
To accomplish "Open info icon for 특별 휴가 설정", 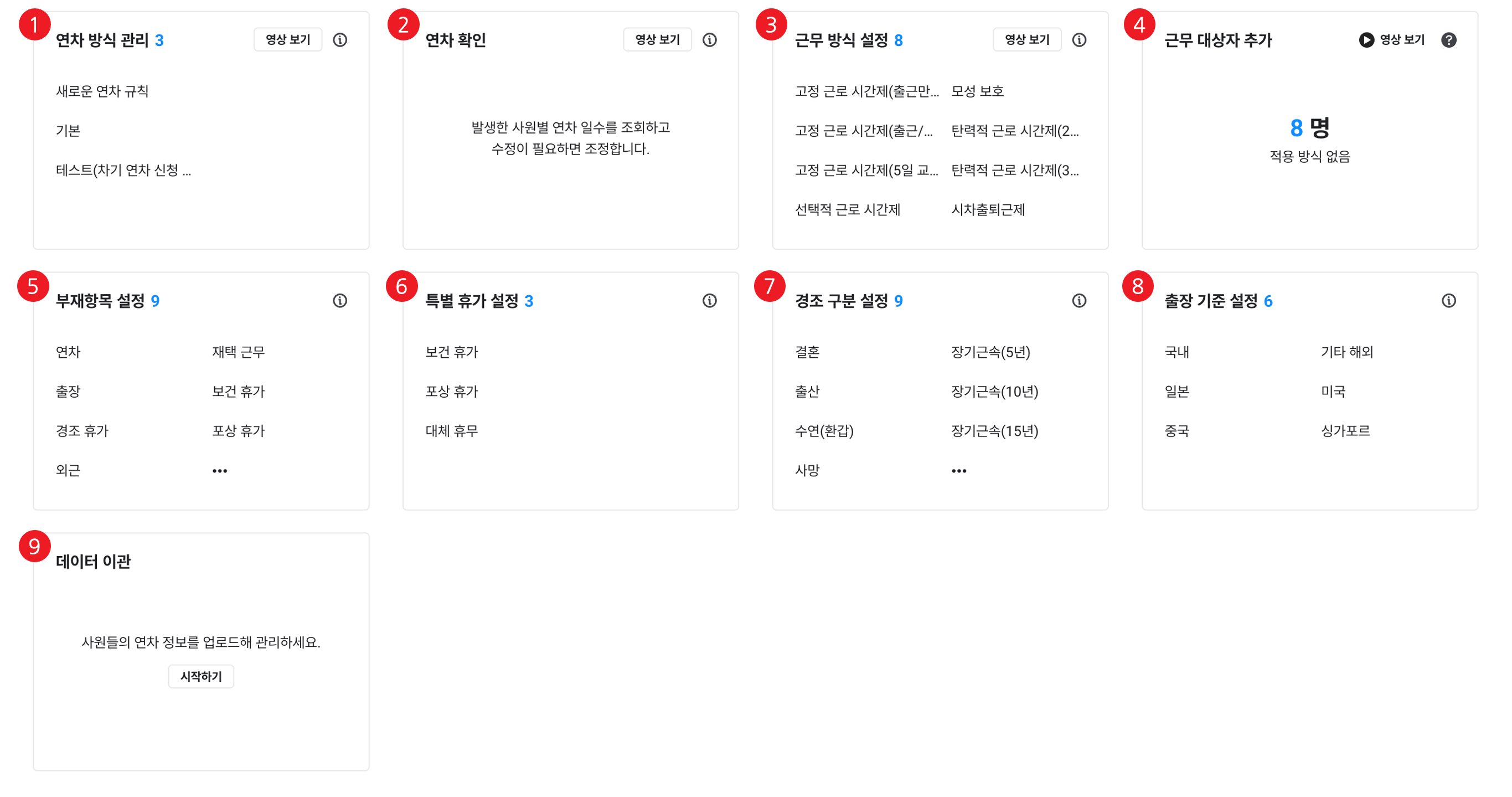I will click(710, 301).
